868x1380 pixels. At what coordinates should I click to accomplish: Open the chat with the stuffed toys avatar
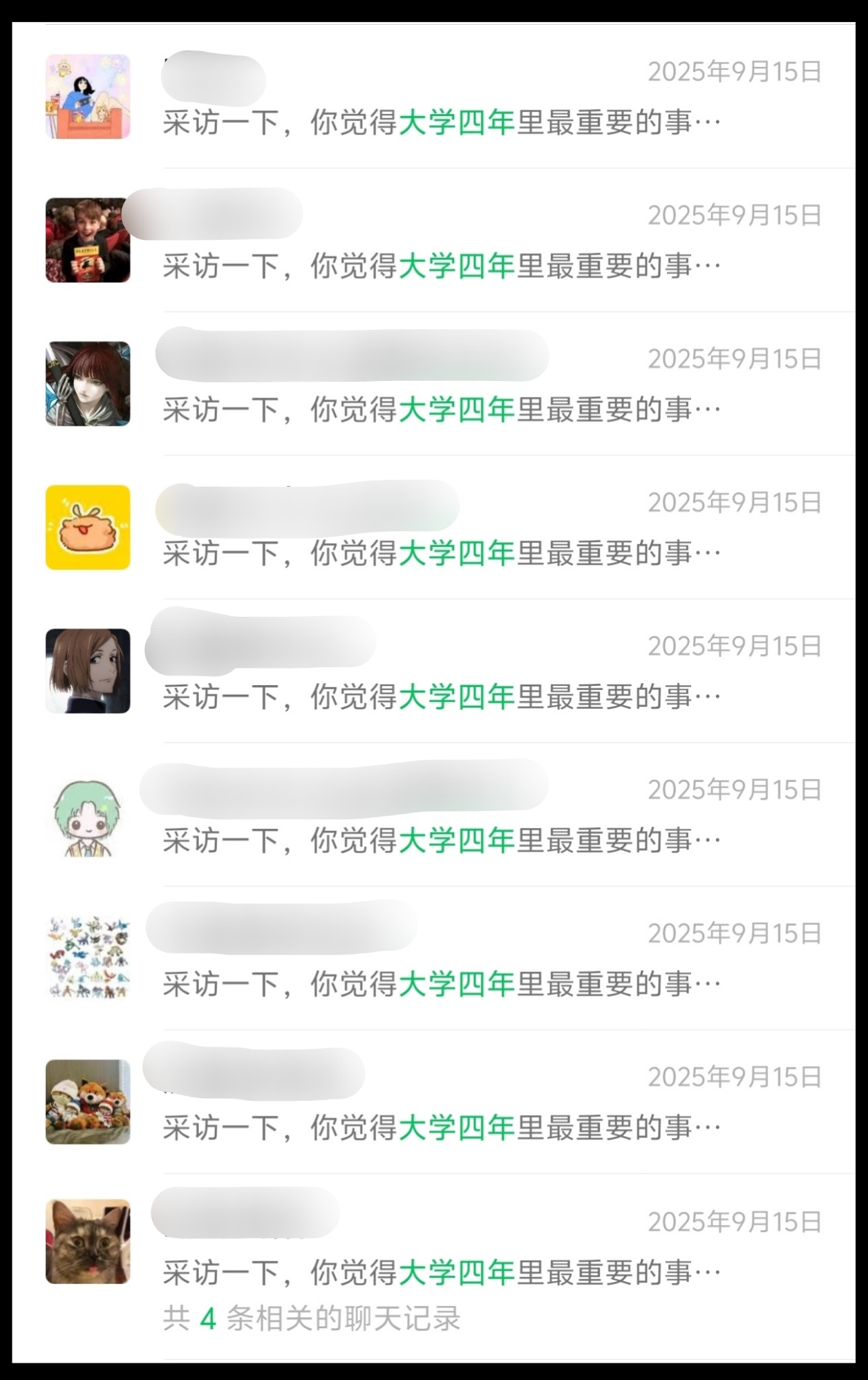pos(442,1102)
